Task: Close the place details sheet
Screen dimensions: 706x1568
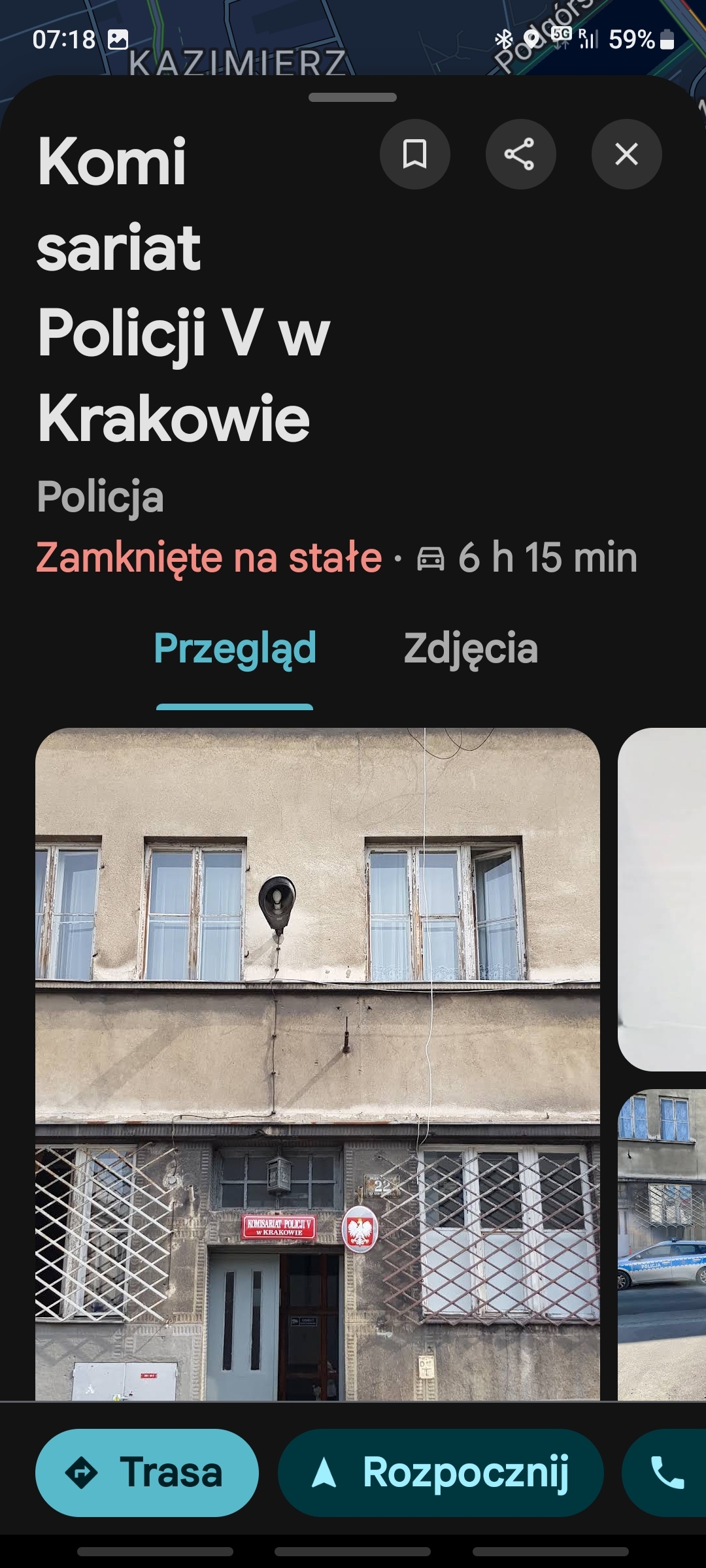Action: tap(626, 154)
